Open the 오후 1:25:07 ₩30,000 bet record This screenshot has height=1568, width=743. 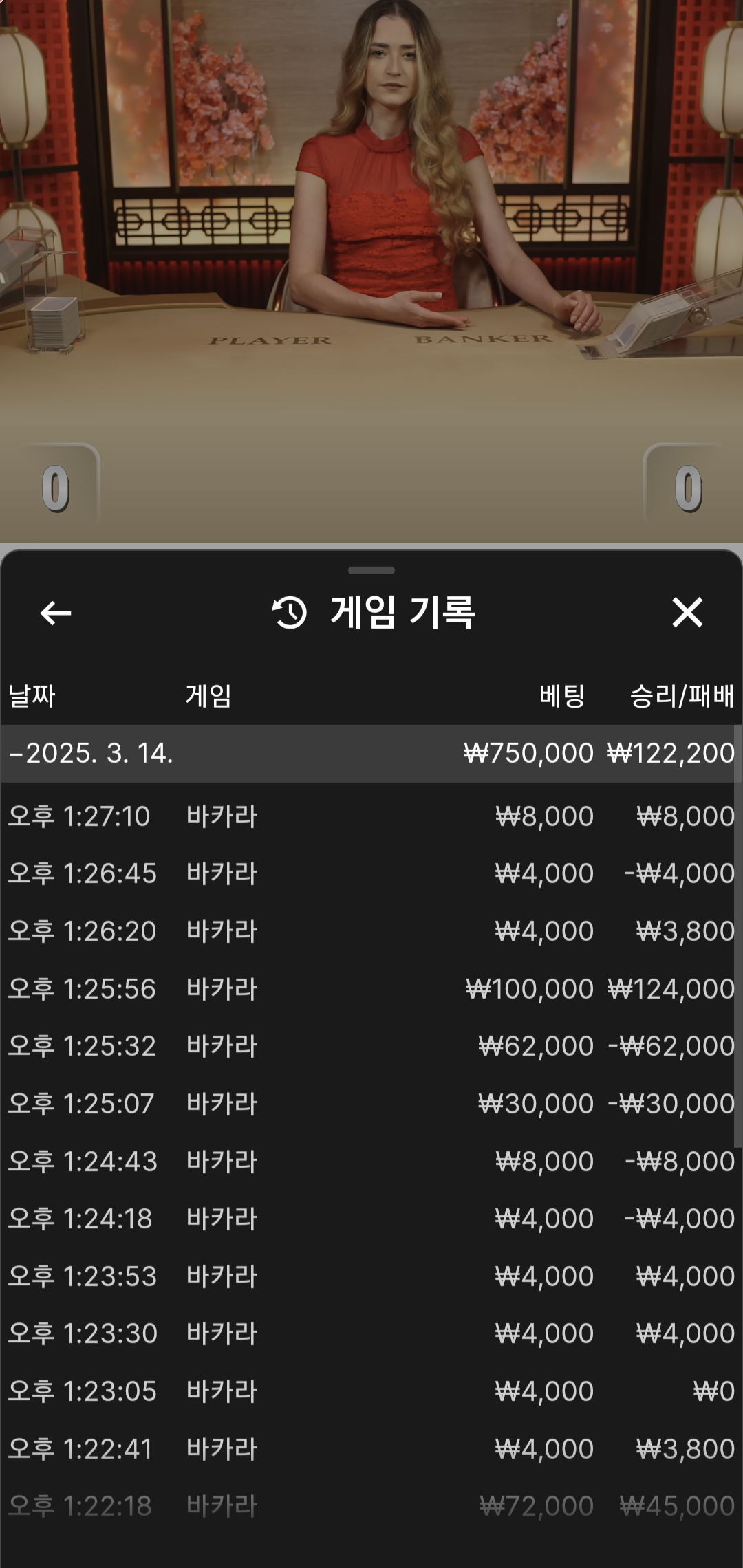coord(370,1104)
